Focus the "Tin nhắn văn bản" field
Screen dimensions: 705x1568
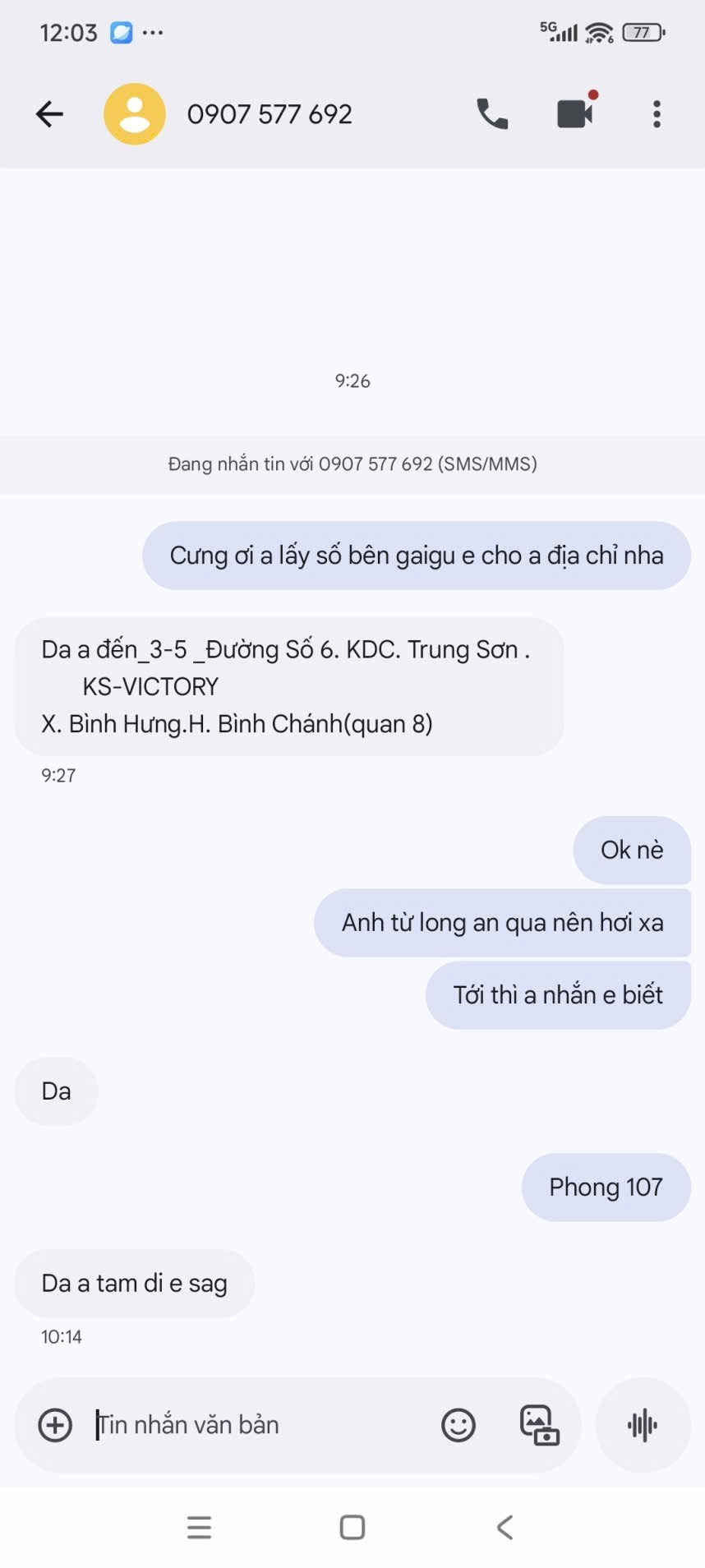click(255, 1425)
